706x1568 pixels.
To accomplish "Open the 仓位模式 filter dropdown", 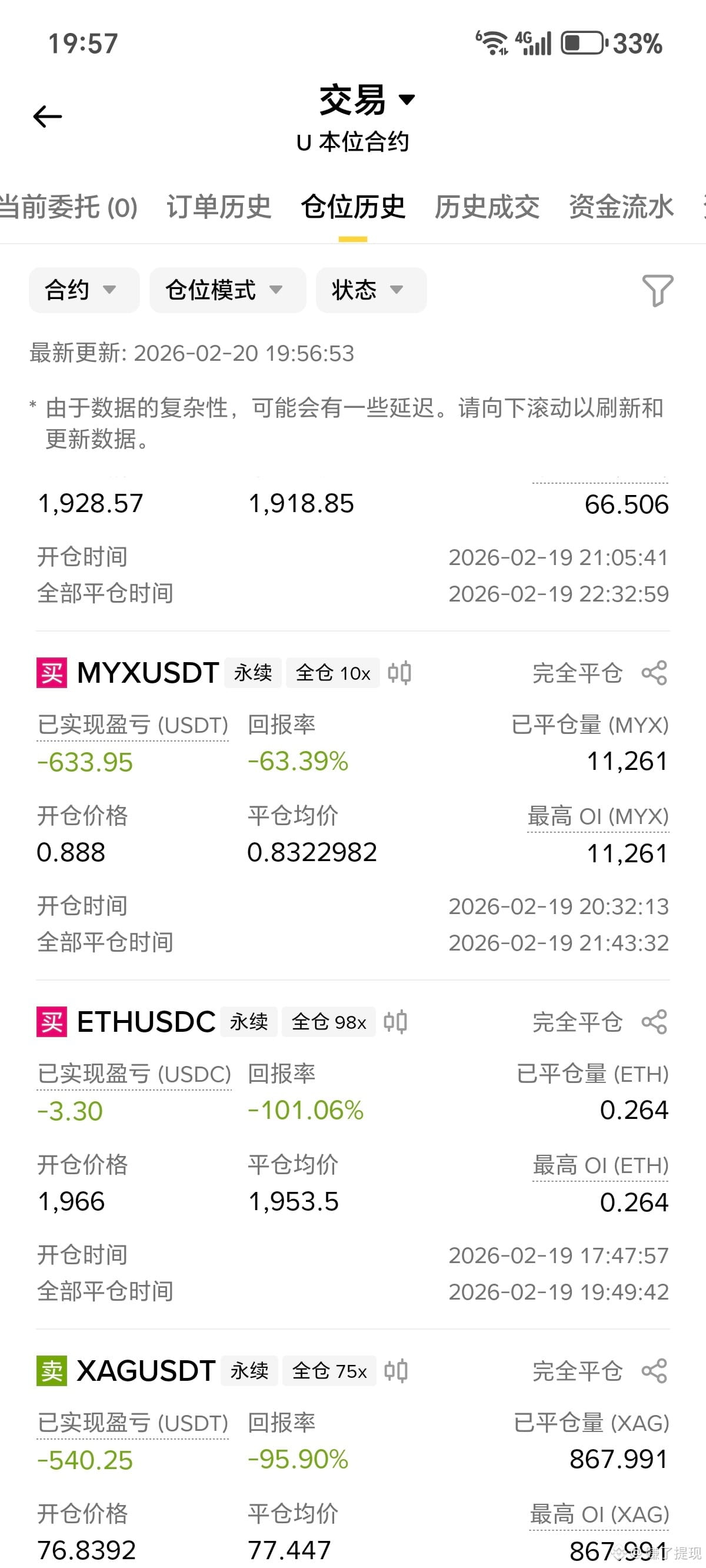I will (228, 290).
